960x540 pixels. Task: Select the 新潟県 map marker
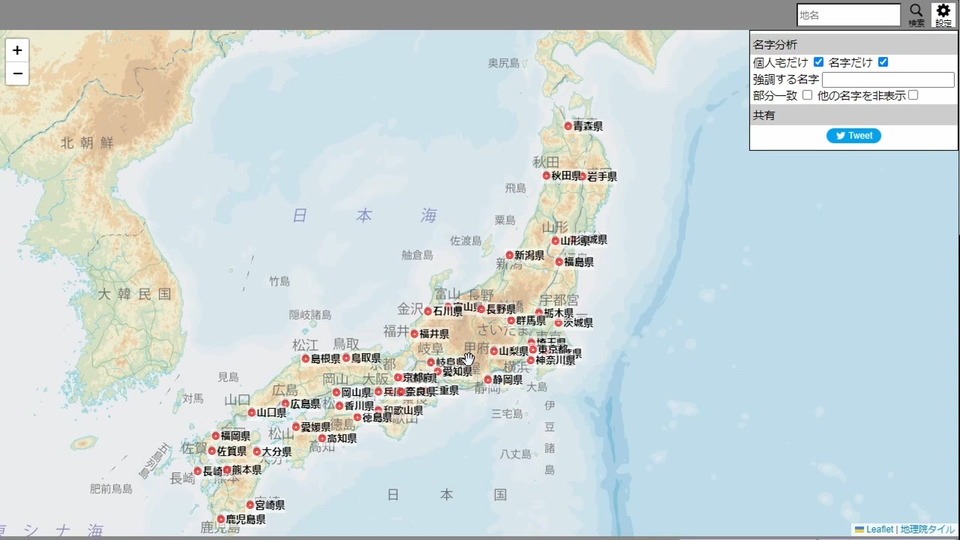[509, 256]
